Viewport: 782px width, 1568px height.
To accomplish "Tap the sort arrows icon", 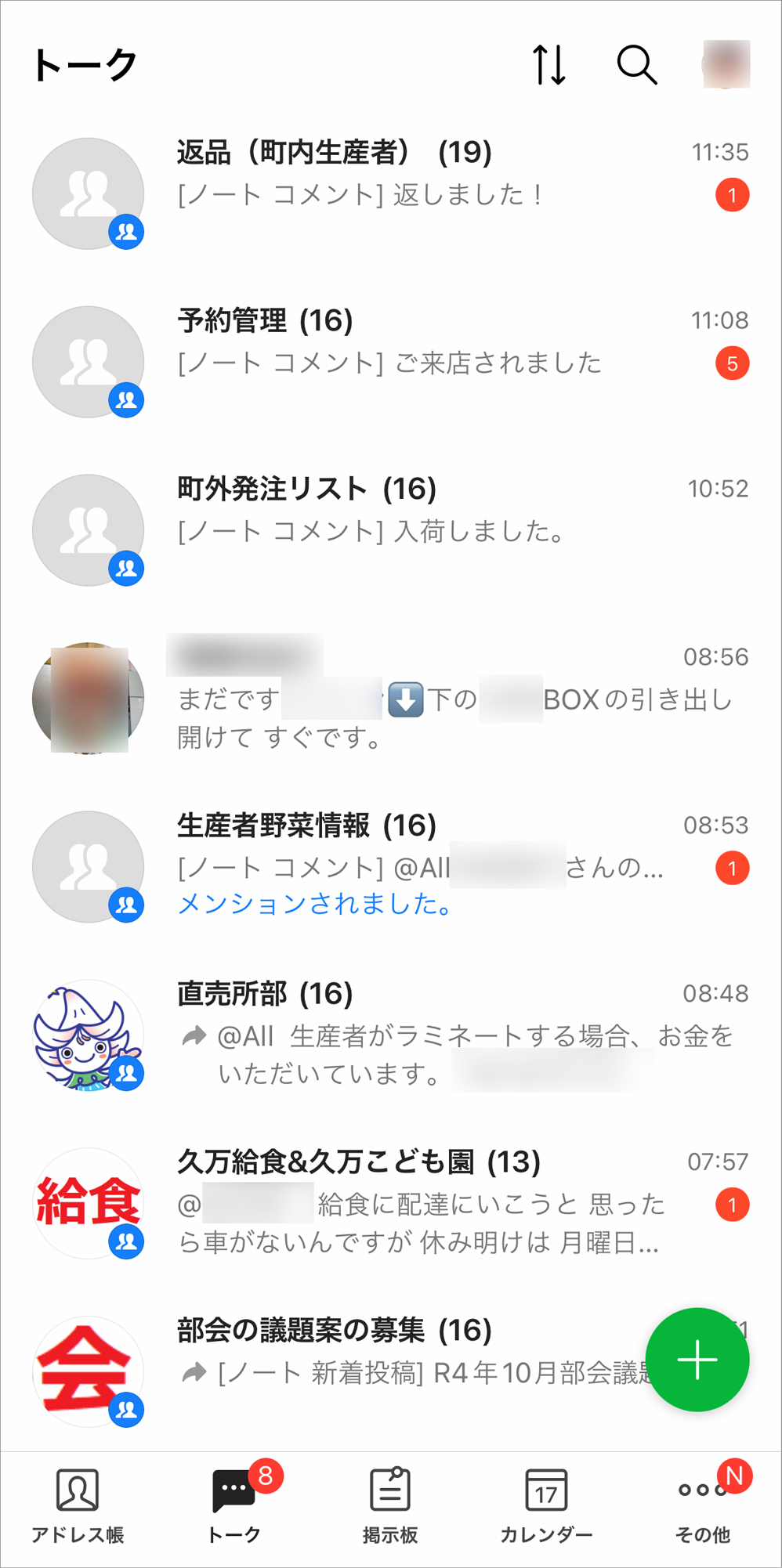I will tap(548, 64).
